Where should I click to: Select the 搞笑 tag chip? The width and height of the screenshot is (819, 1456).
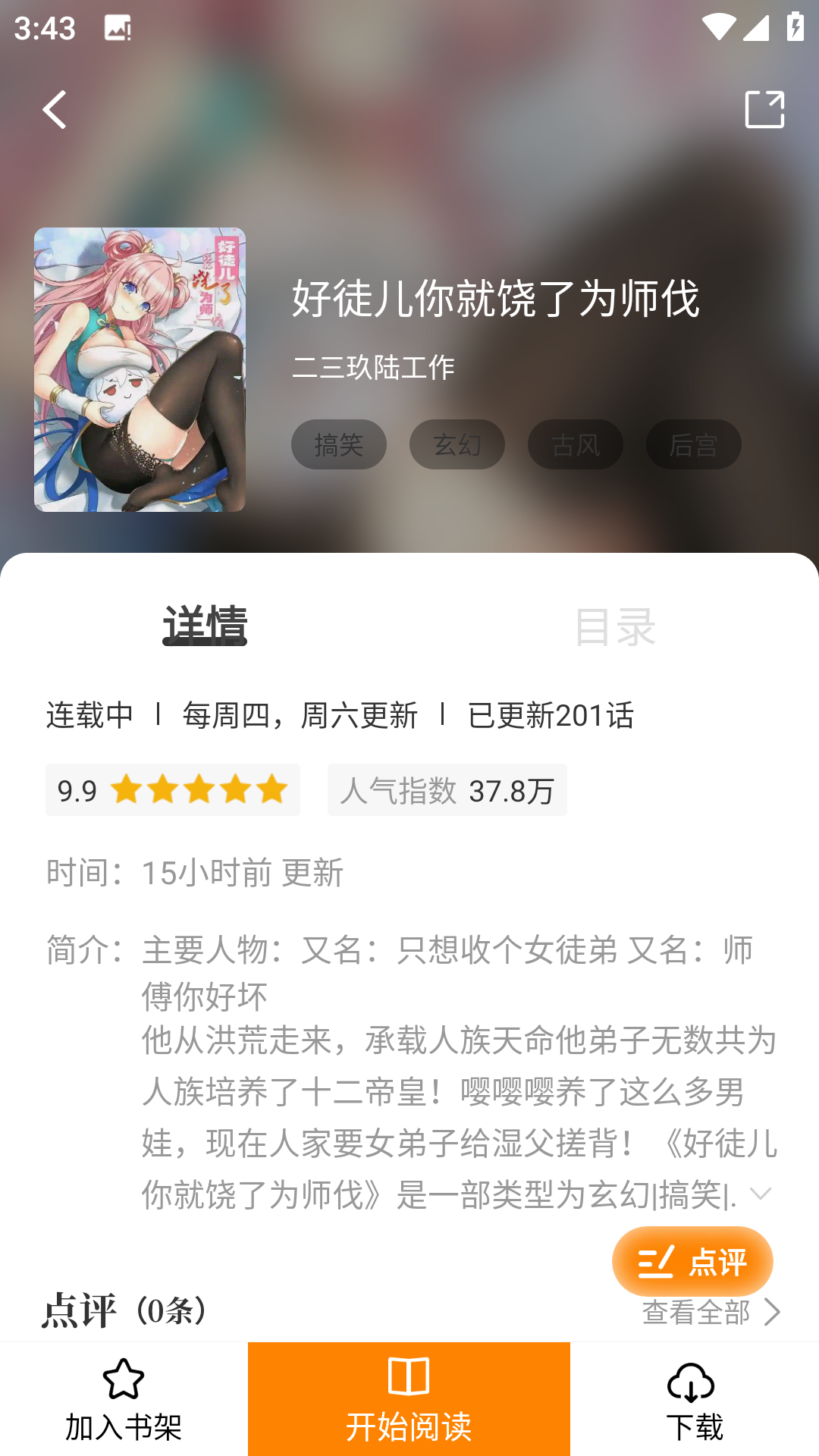click(x=338, y=444)
